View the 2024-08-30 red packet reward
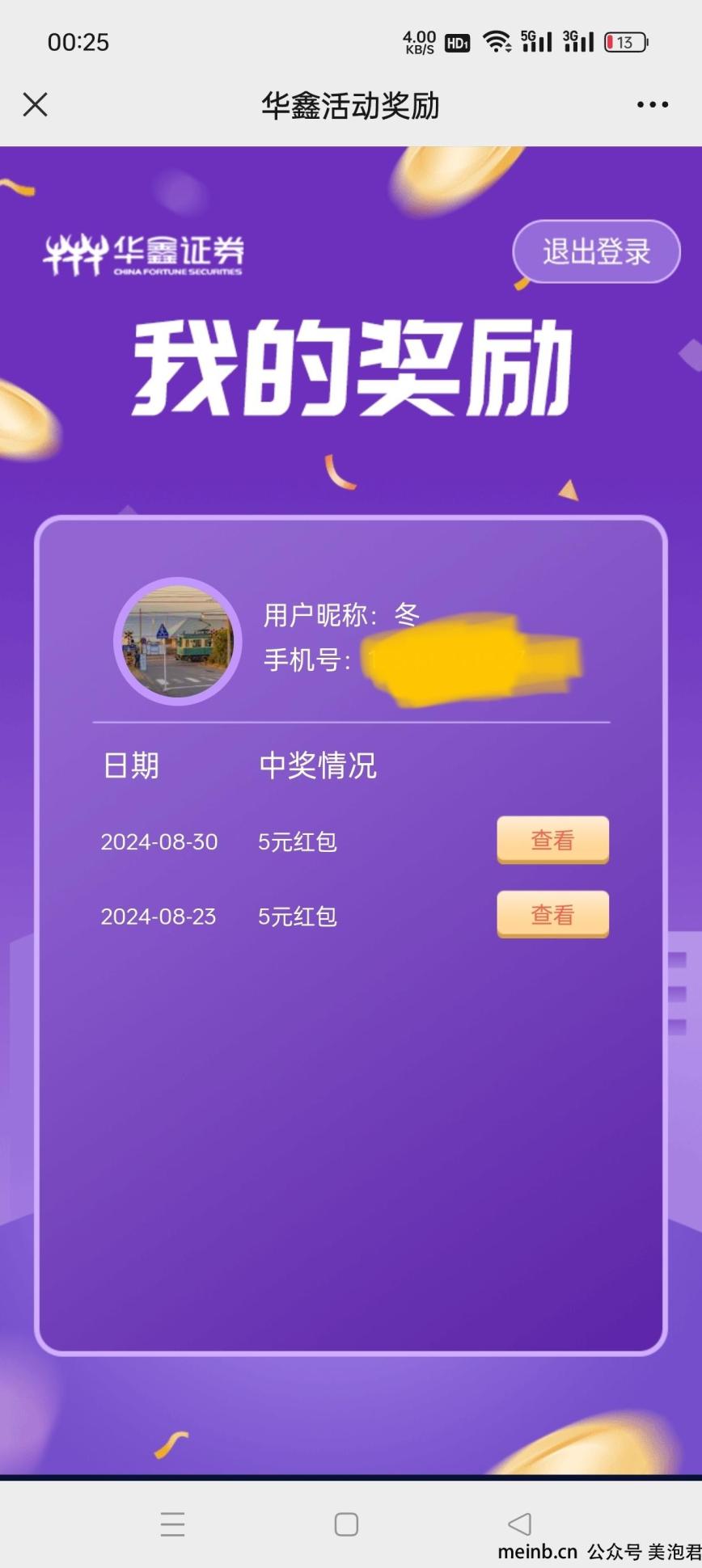The width and height of the screenshot is (702, 1568). click(552, 840)
